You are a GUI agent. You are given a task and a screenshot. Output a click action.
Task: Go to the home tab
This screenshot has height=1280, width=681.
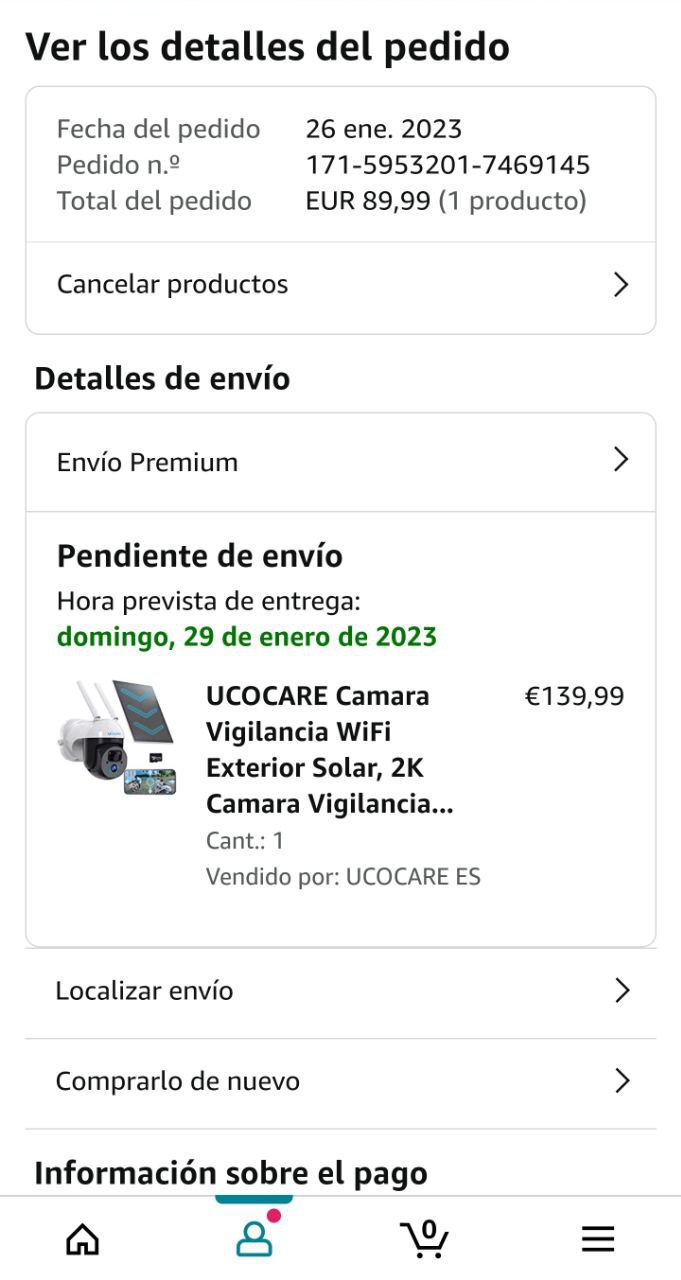point(83,1240)
